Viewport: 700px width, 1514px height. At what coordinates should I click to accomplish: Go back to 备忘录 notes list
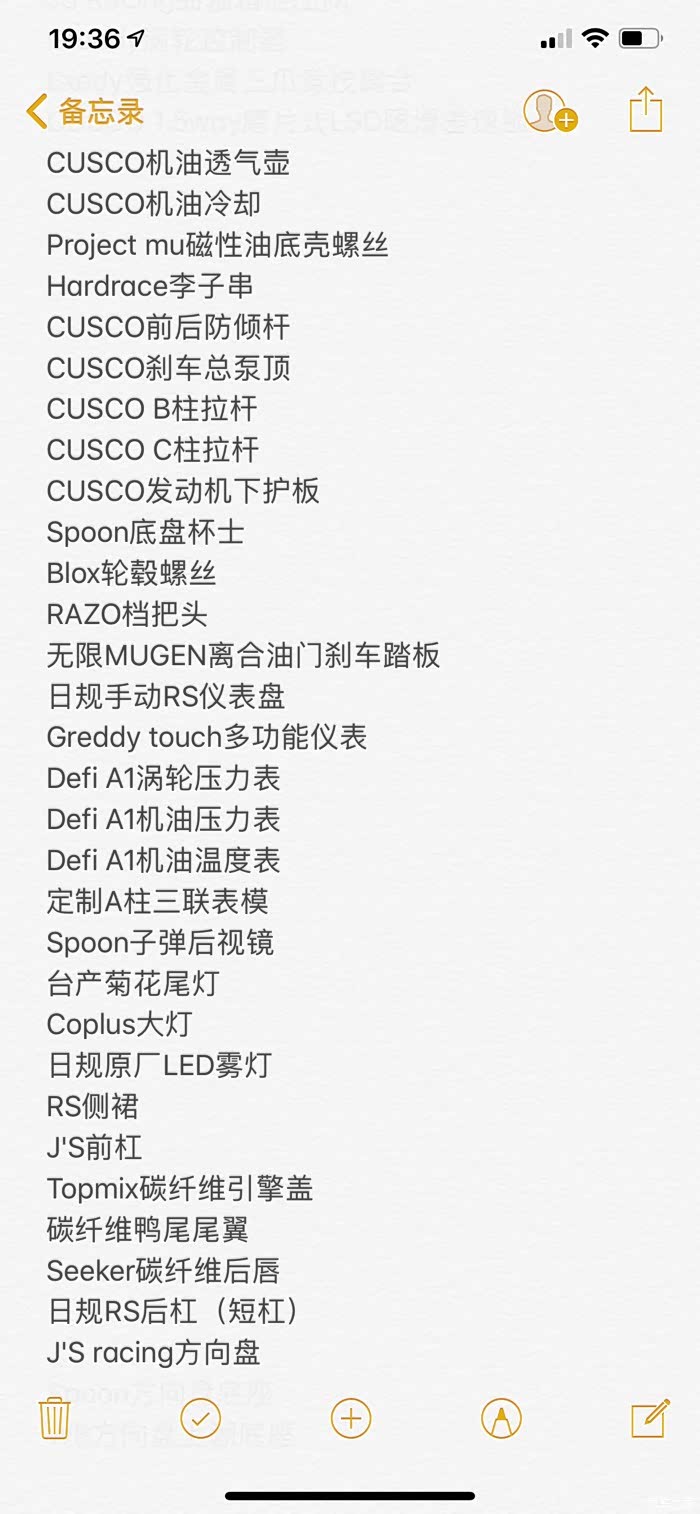coord(86,111)
